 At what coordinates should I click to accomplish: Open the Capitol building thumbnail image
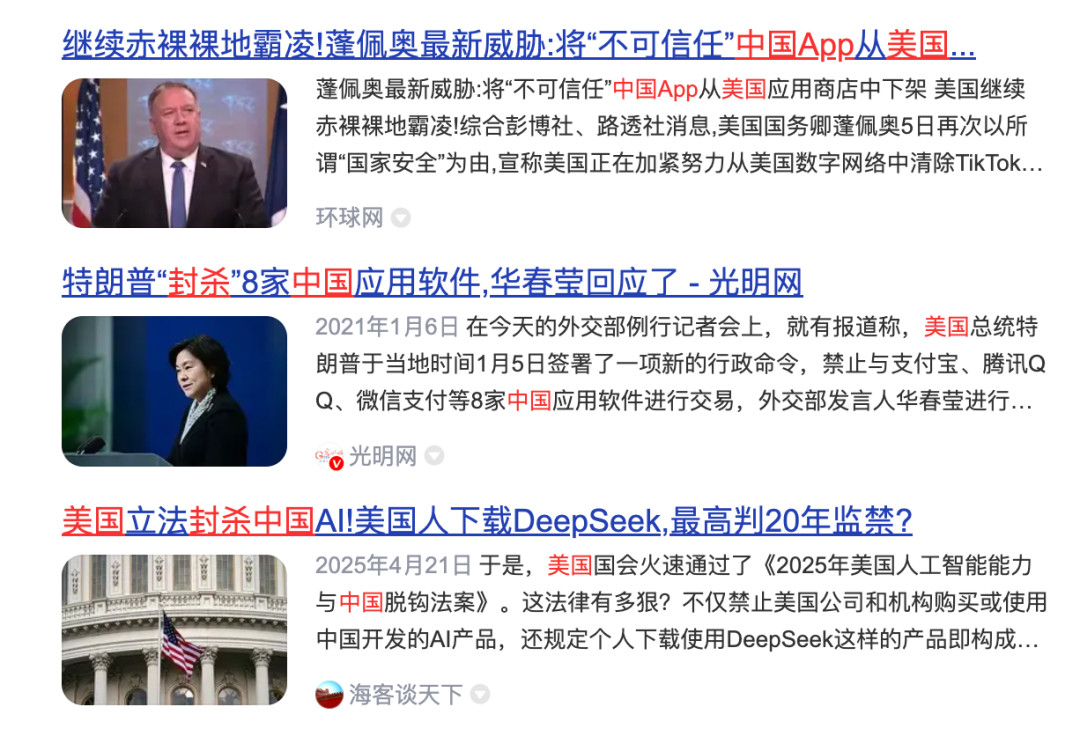pyautogui.click(x=174, y=629)
